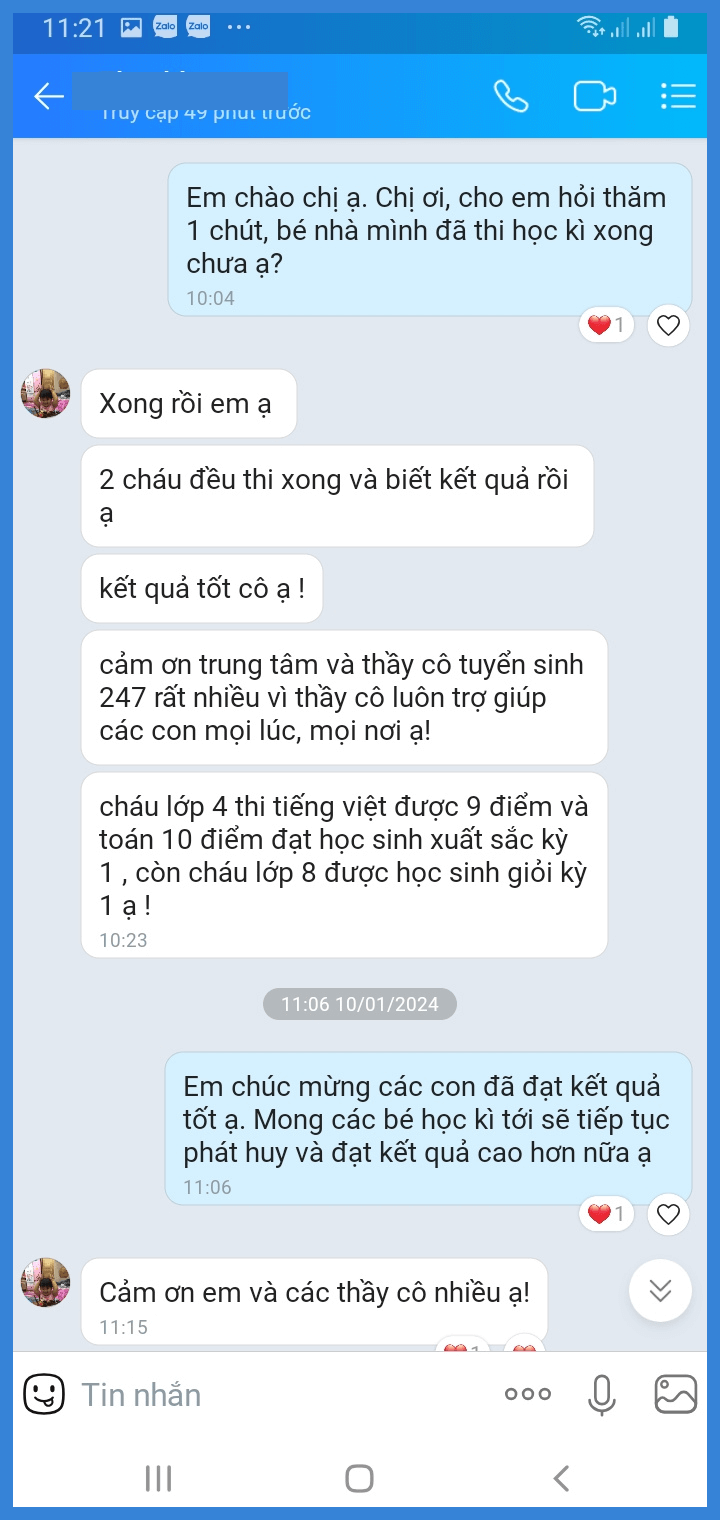Open the system recent apps view
720x1520 pixels.
(x=158, y=1478)
